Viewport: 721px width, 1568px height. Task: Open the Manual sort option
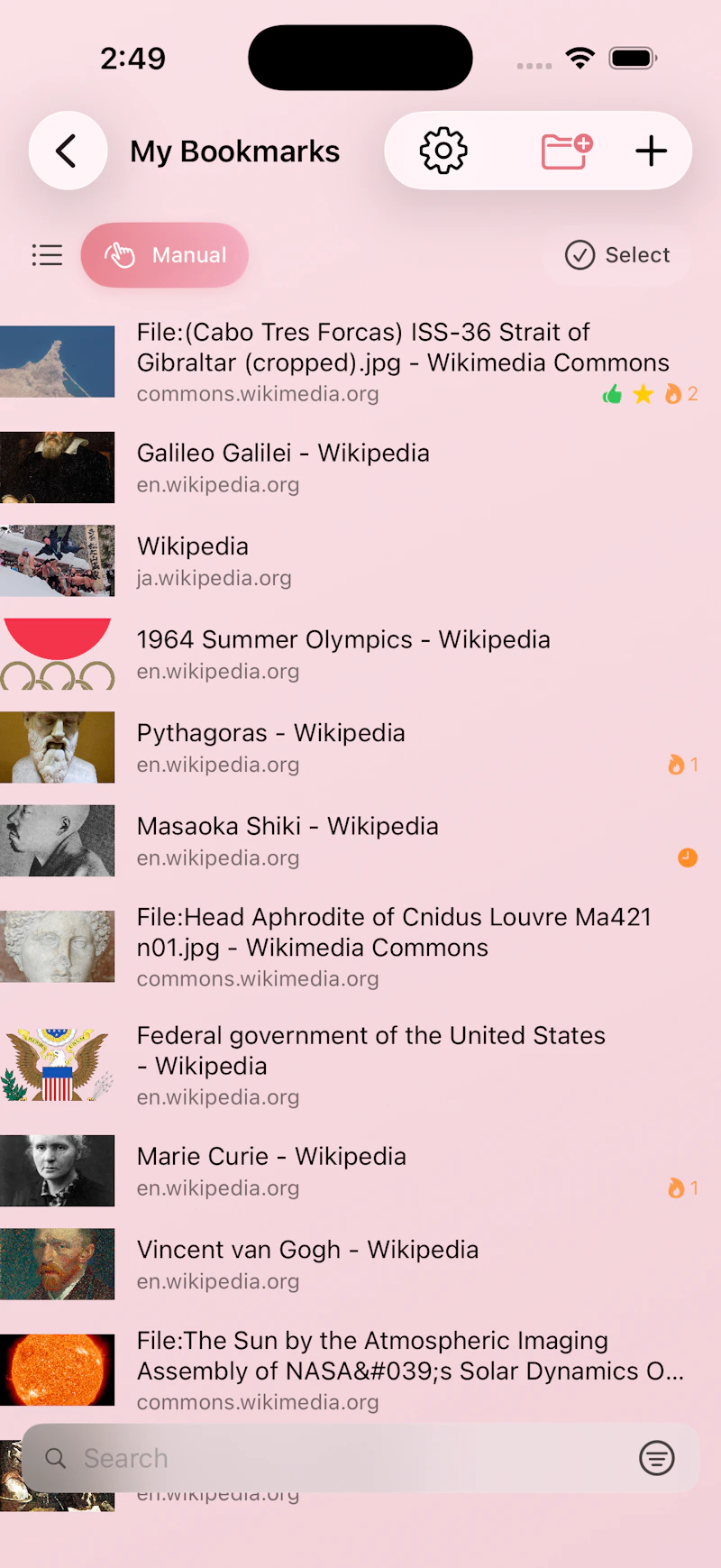pyautogui.click(x=165, y=255)
